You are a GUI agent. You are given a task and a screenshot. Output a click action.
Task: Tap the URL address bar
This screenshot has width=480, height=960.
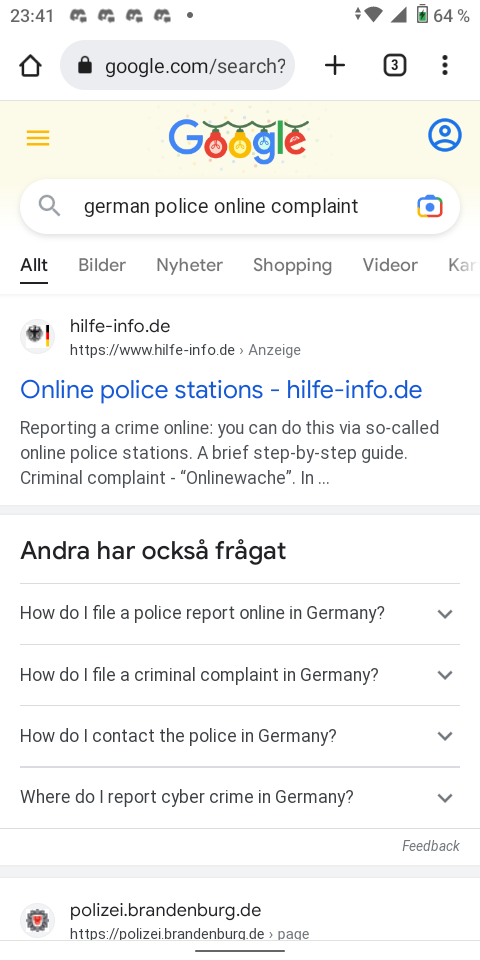178,66
